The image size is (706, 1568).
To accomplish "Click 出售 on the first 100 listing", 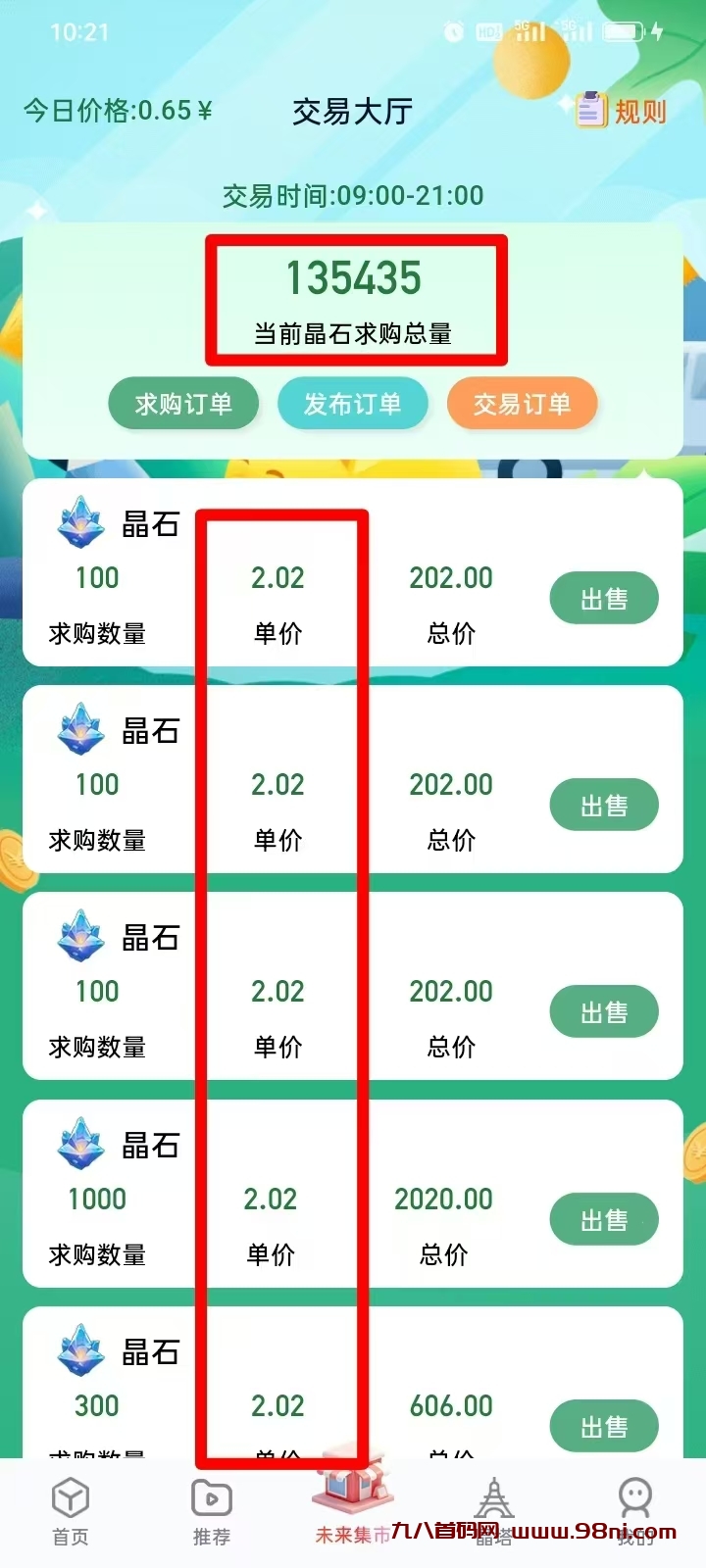I will 604,598.
